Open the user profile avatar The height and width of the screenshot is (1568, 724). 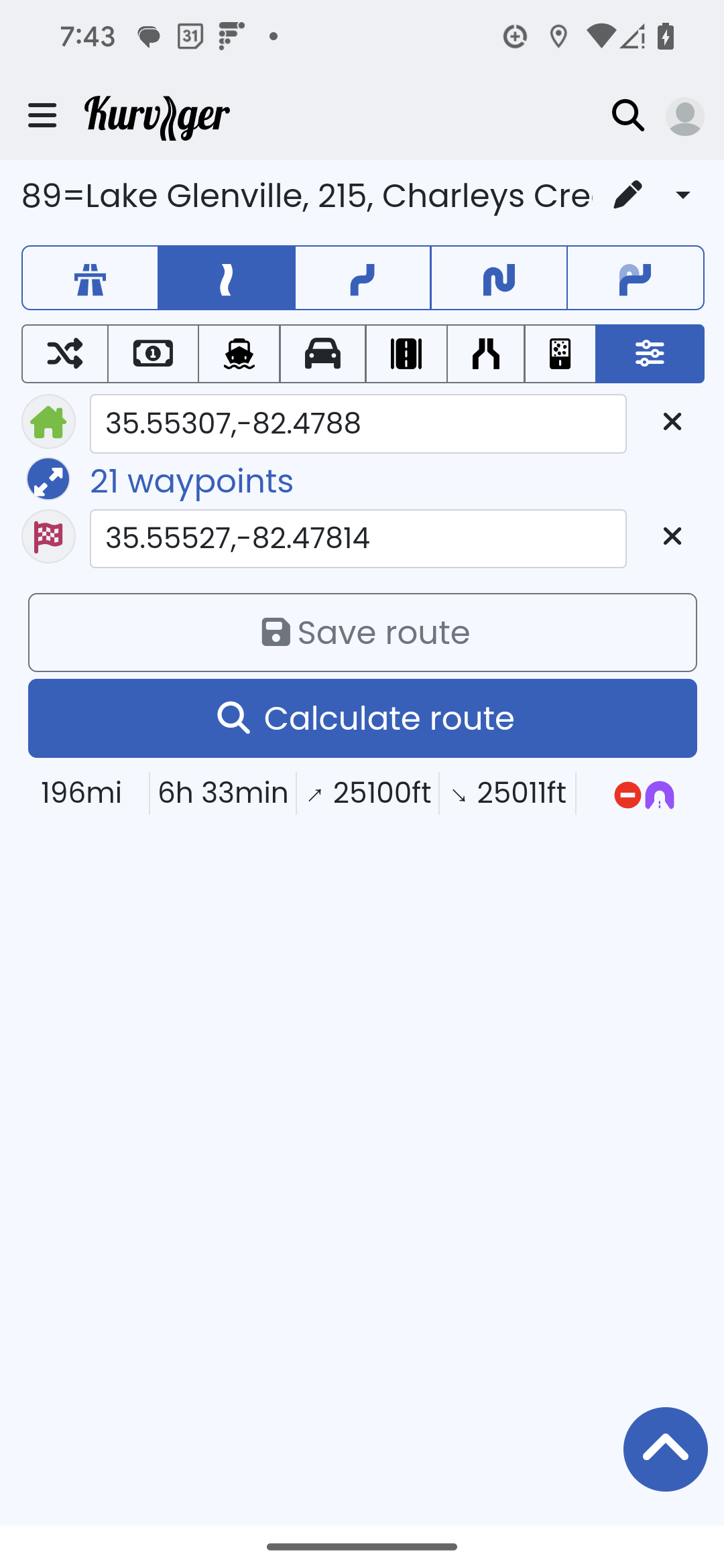click(x=684, y=117)
